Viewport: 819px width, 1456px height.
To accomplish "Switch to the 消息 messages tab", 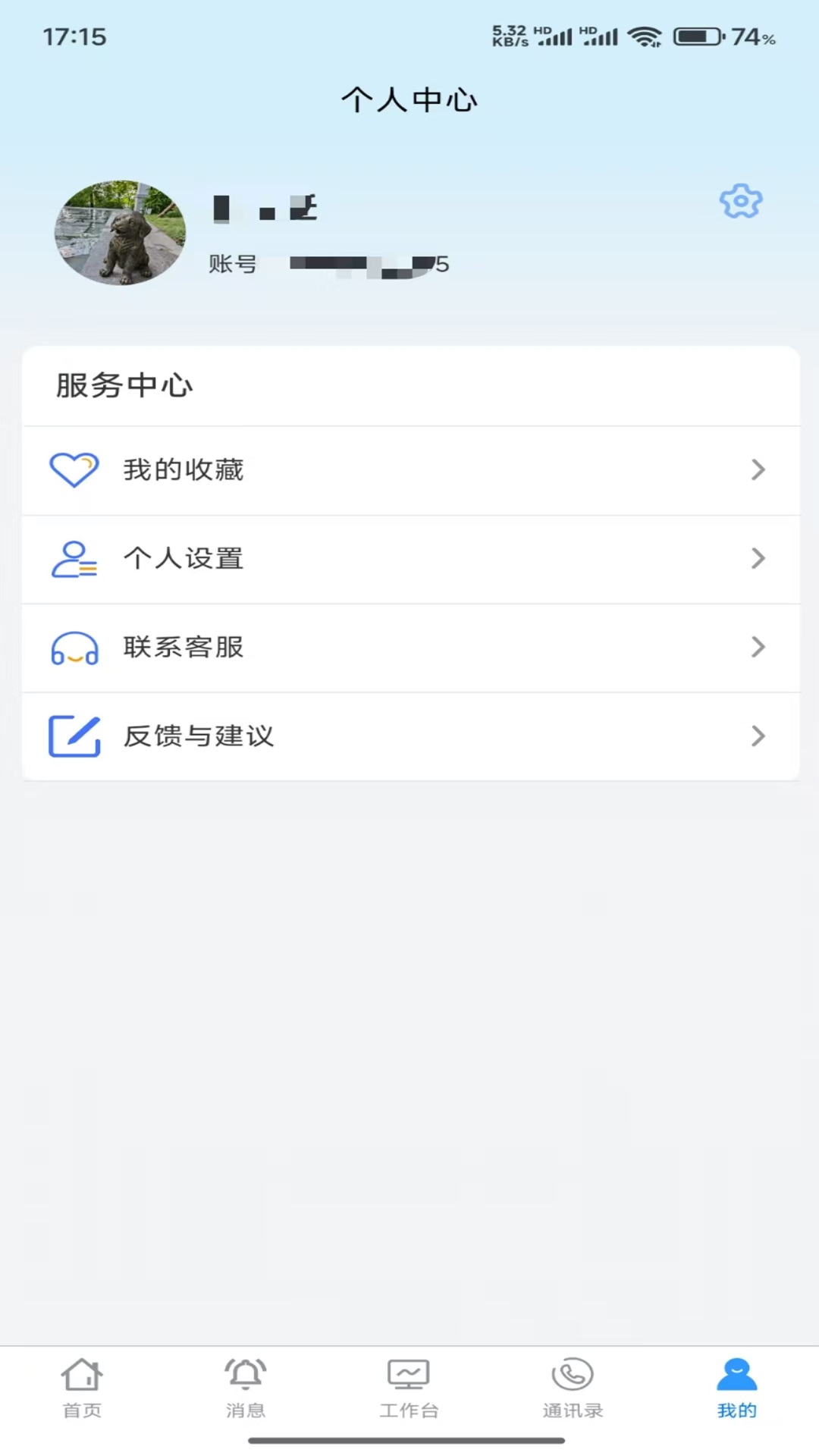I will (x=246, y=1388).
